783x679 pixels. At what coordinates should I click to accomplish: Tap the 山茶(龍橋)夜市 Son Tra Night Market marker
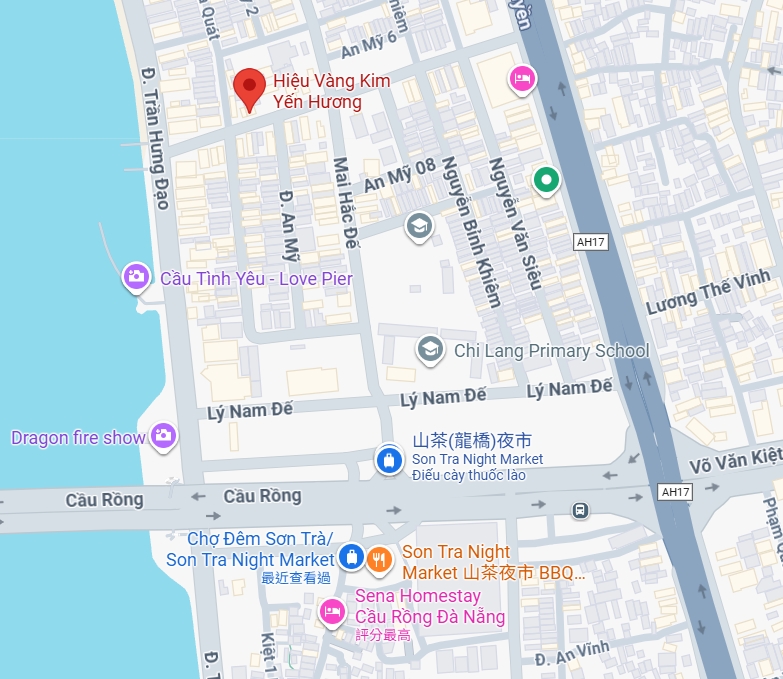pos(388,460)
